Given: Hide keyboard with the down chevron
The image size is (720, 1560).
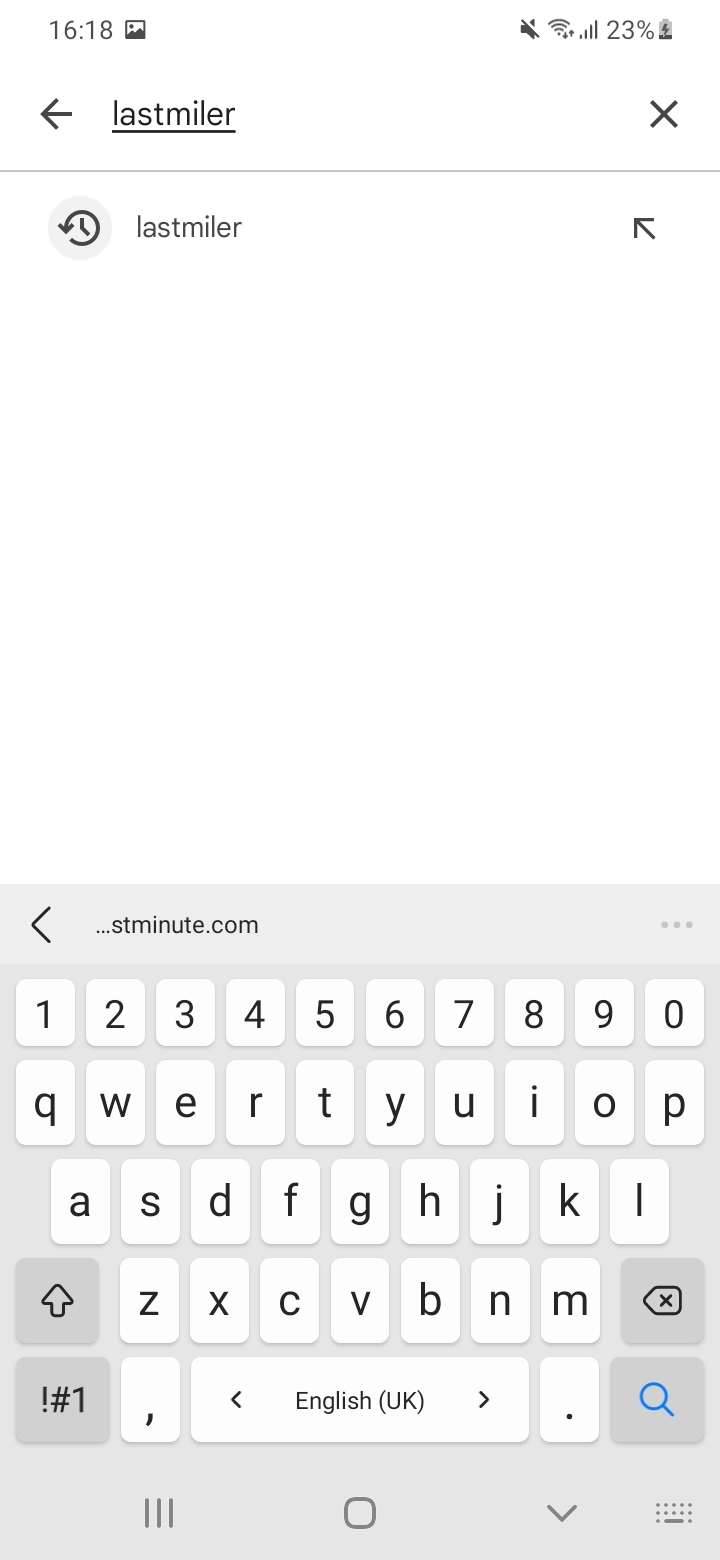Looking at the screenshot, I should coord(562,1513).
